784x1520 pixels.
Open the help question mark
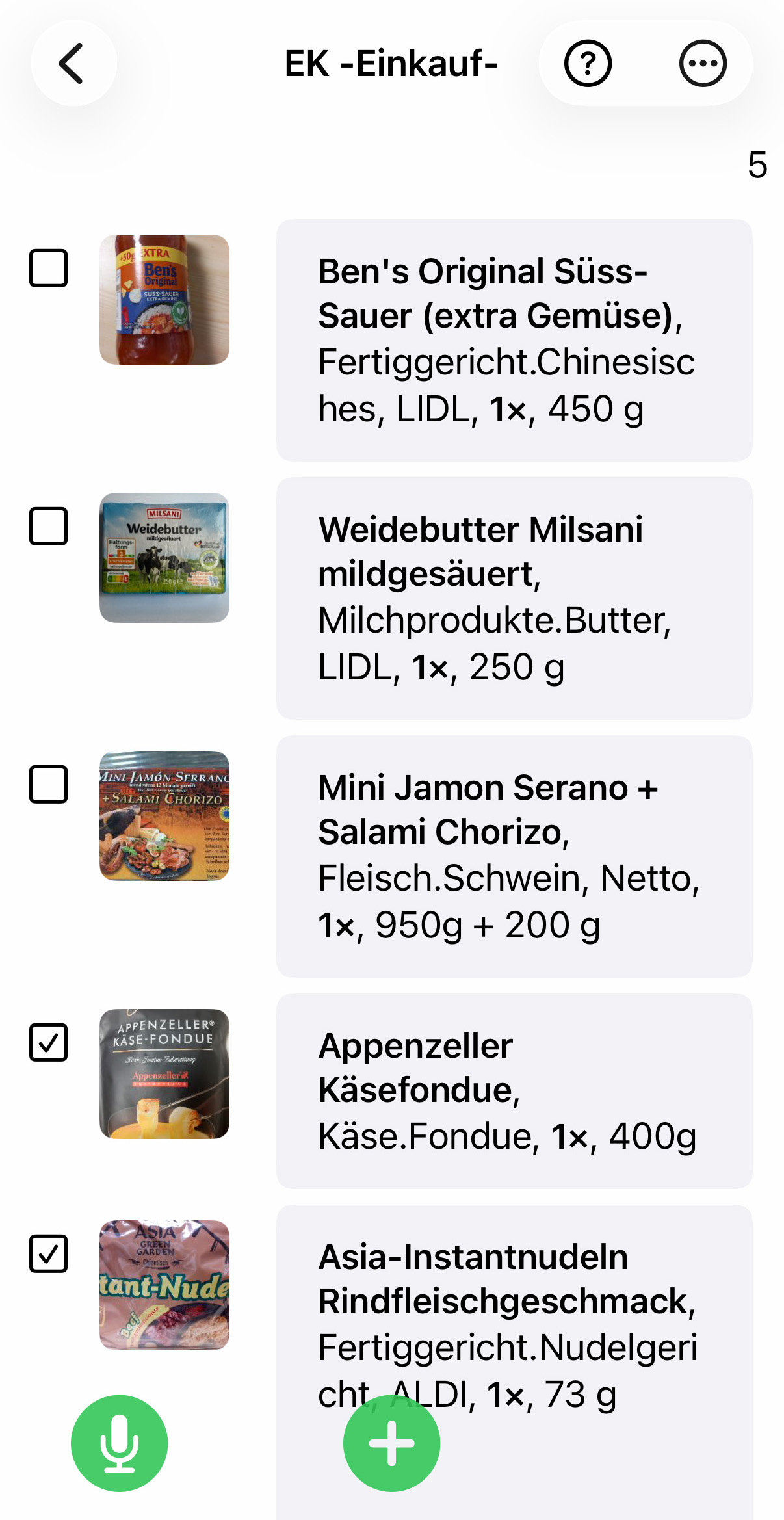click(x=588, y=64)
